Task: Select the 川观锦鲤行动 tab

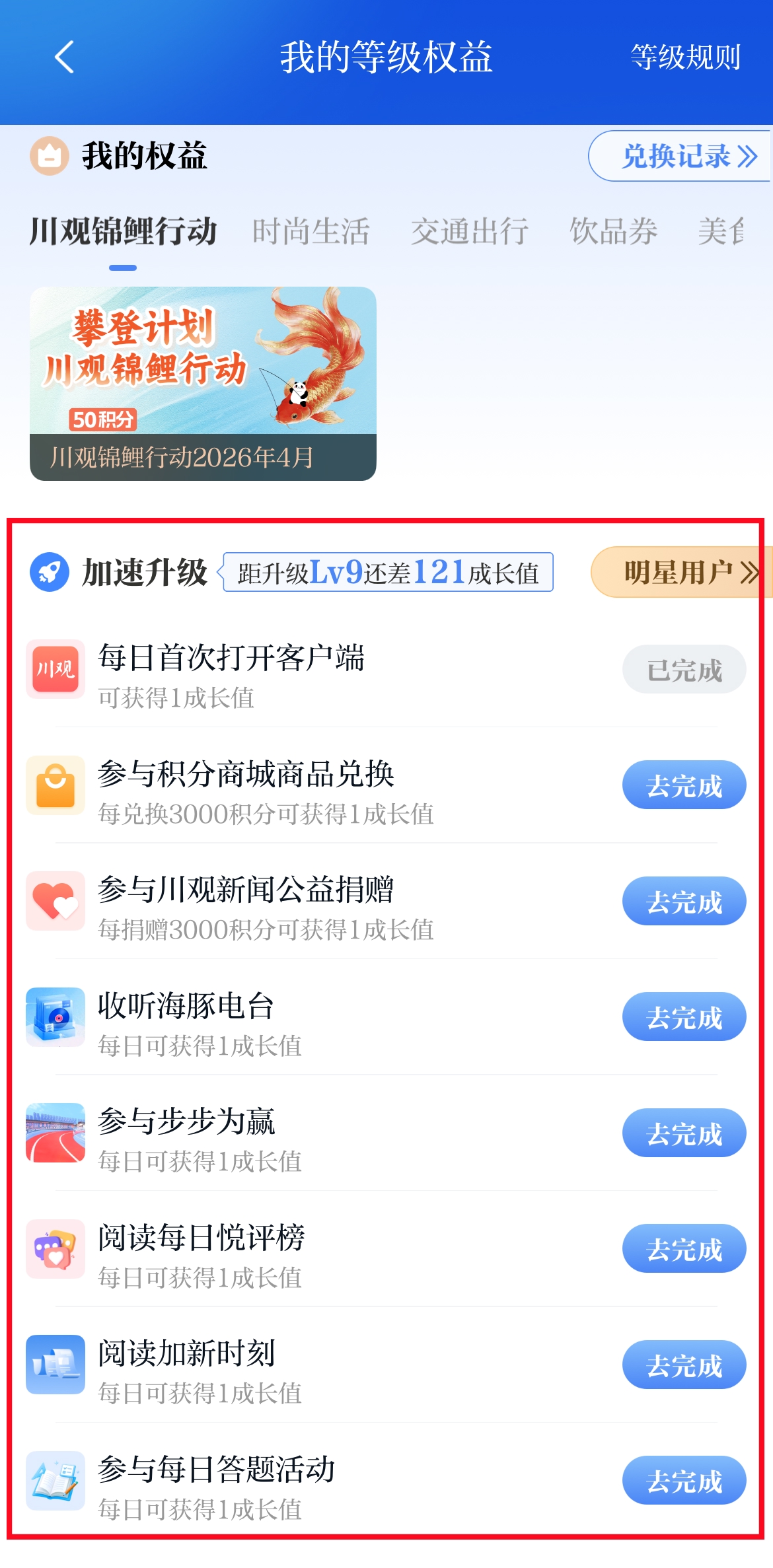Action: click(124, 232)
